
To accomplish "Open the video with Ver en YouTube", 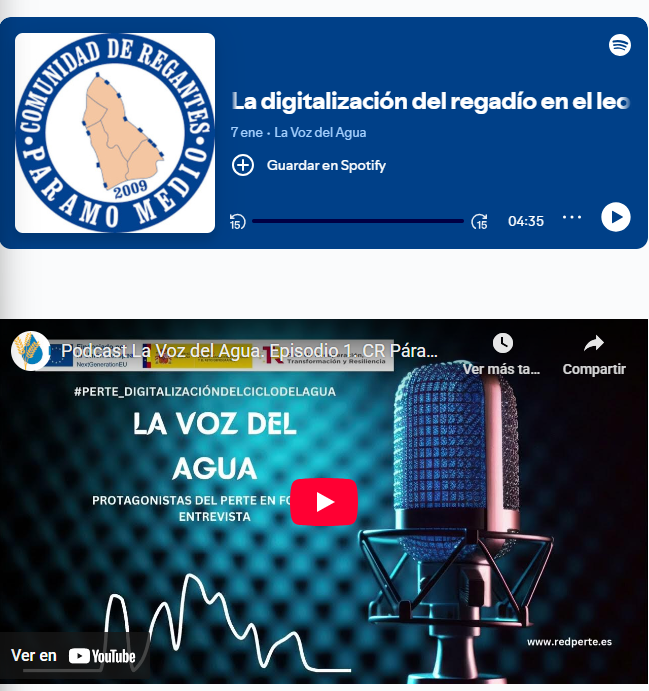I will tap(74, 656).
